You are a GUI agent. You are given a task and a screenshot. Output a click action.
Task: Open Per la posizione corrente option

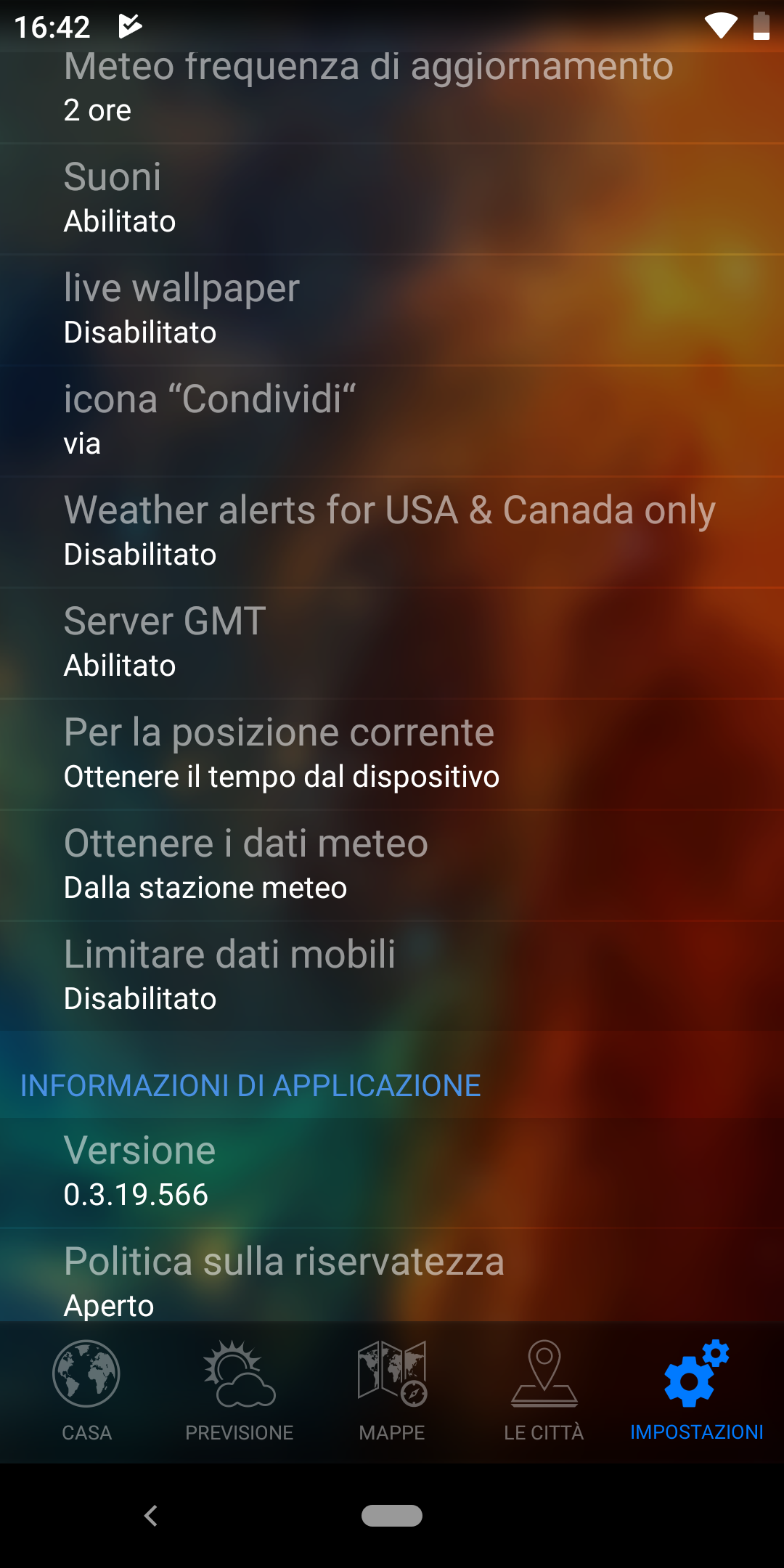[392, 754]
